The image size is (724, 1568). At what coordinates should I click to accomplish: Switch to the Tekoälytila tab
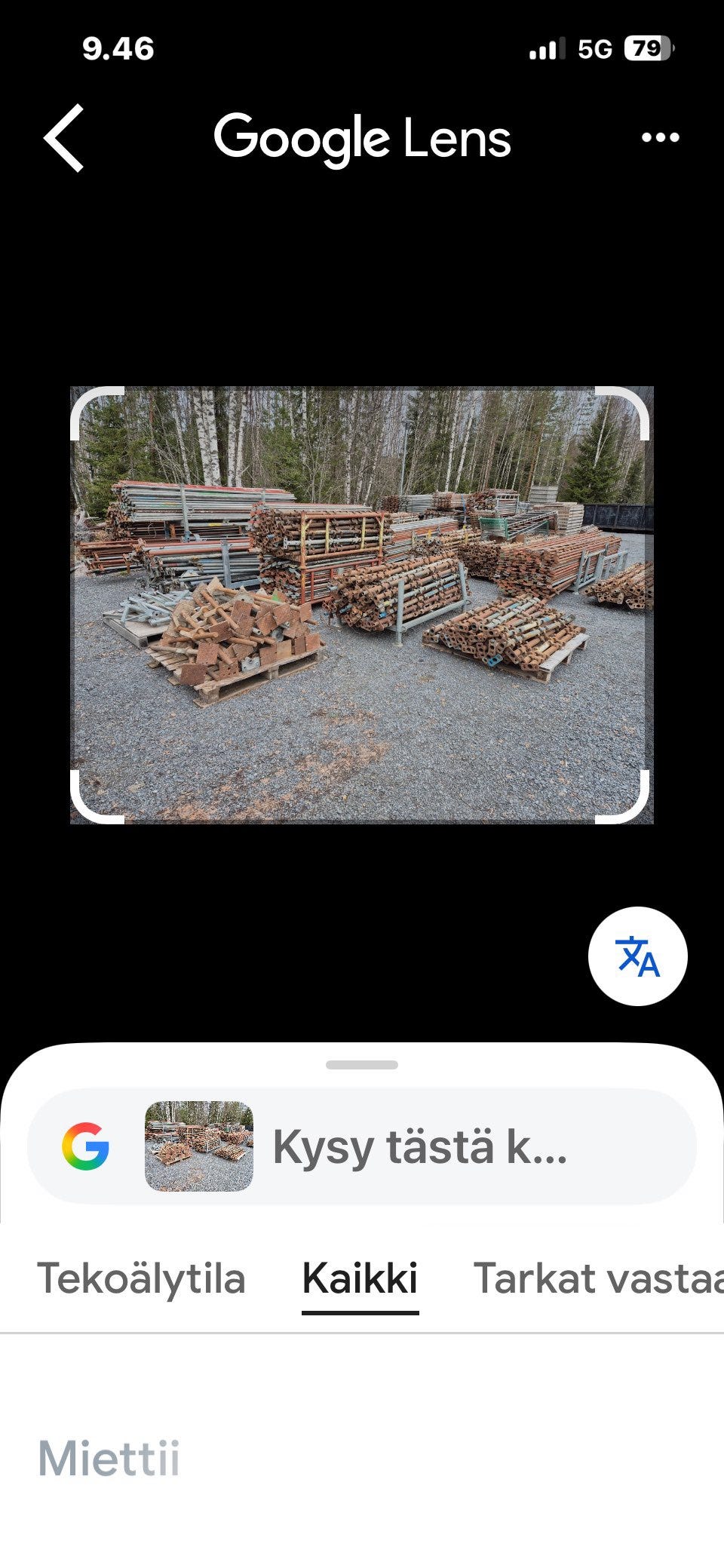pyautogui.click(x=141, y=1278)
